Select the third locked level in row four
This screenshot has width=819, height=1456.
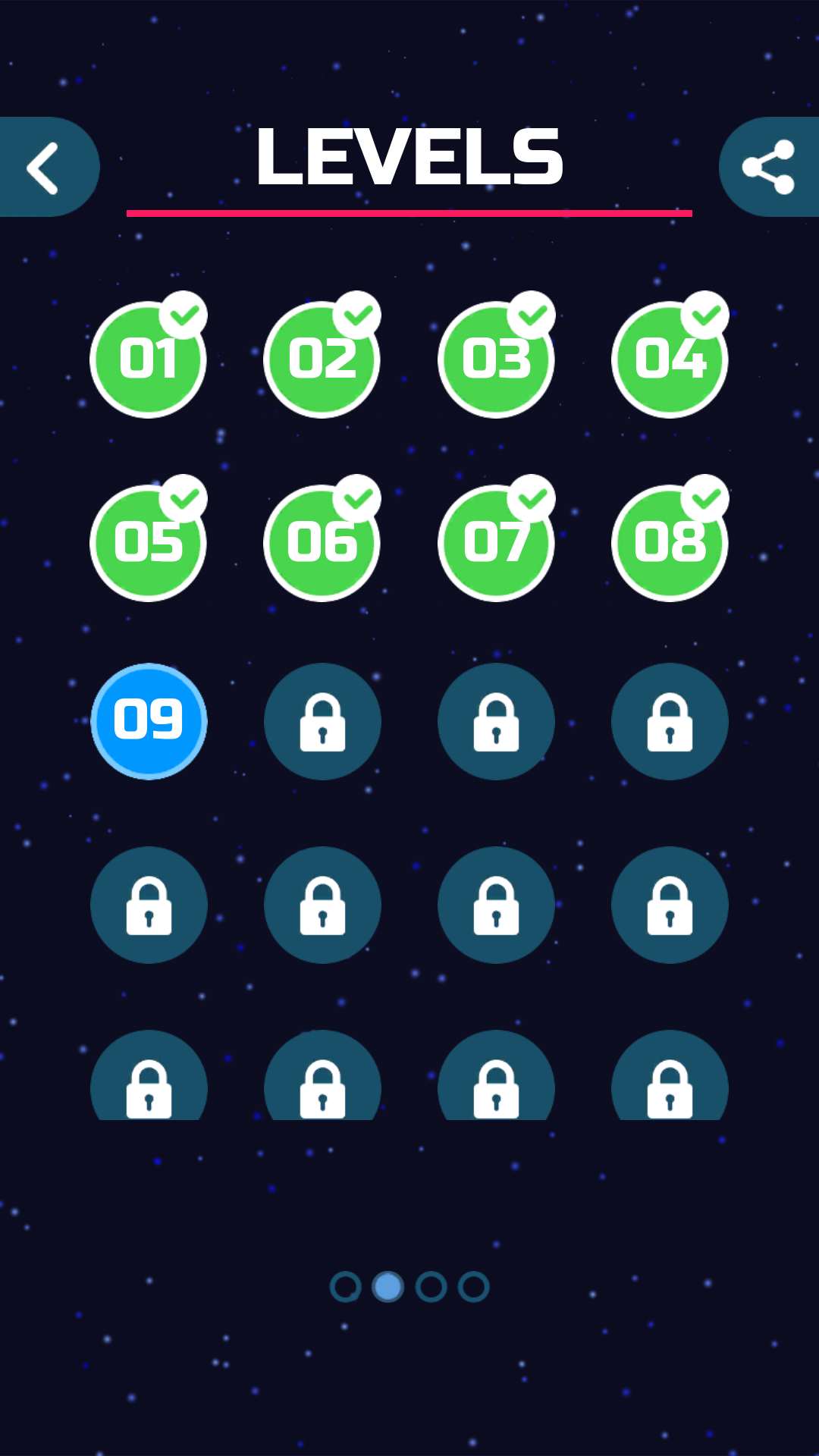497,905
